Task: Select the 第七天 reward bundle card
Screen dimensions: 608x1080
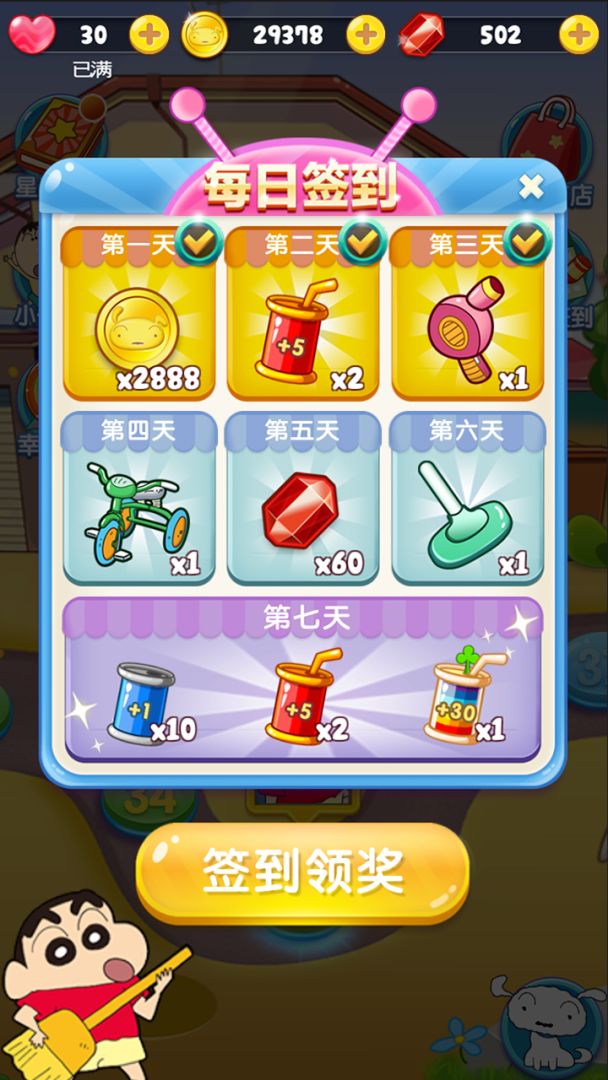Action: (303, 680)
